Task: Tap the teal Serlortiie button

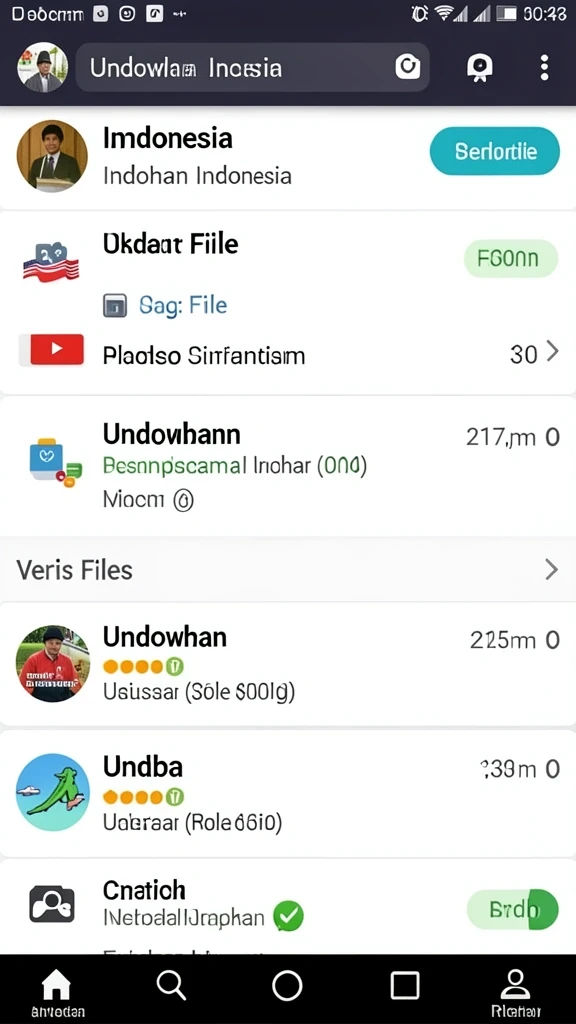Action: 494,152
